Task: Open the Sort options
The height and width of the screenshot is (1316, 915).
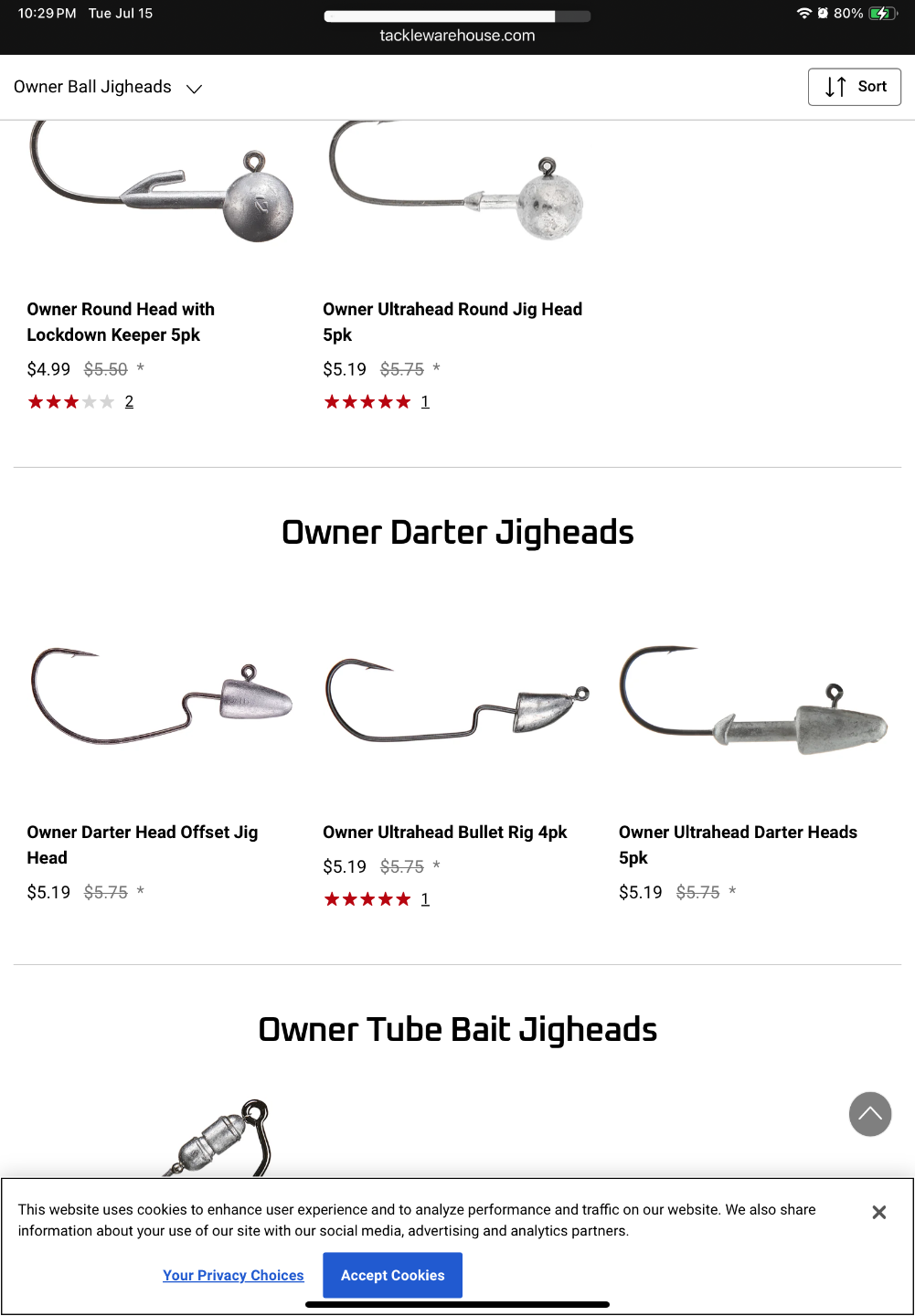Action: pos(854,87)
